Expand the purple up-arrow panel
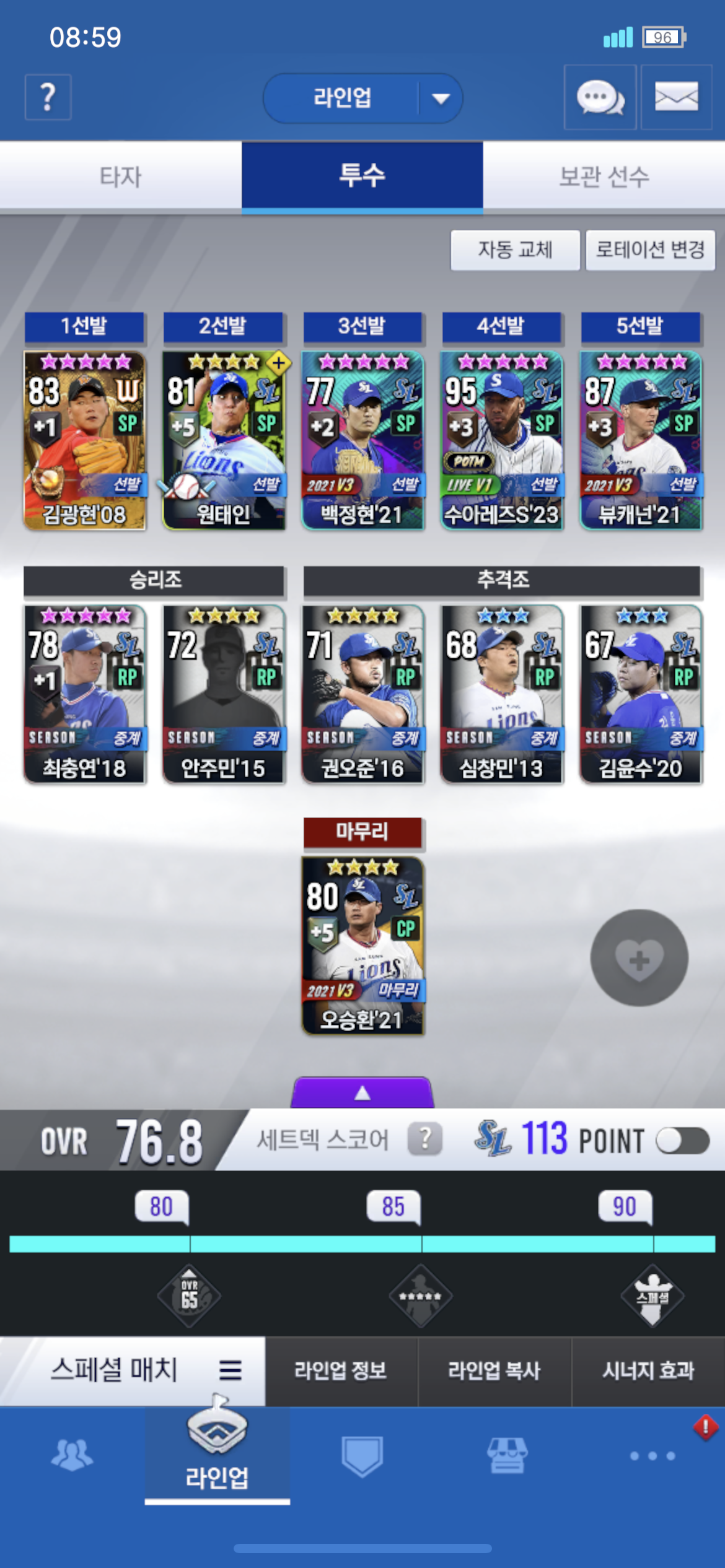Image resolution: width=725 pixels, height=1568 pixels. click(362, 1093)
